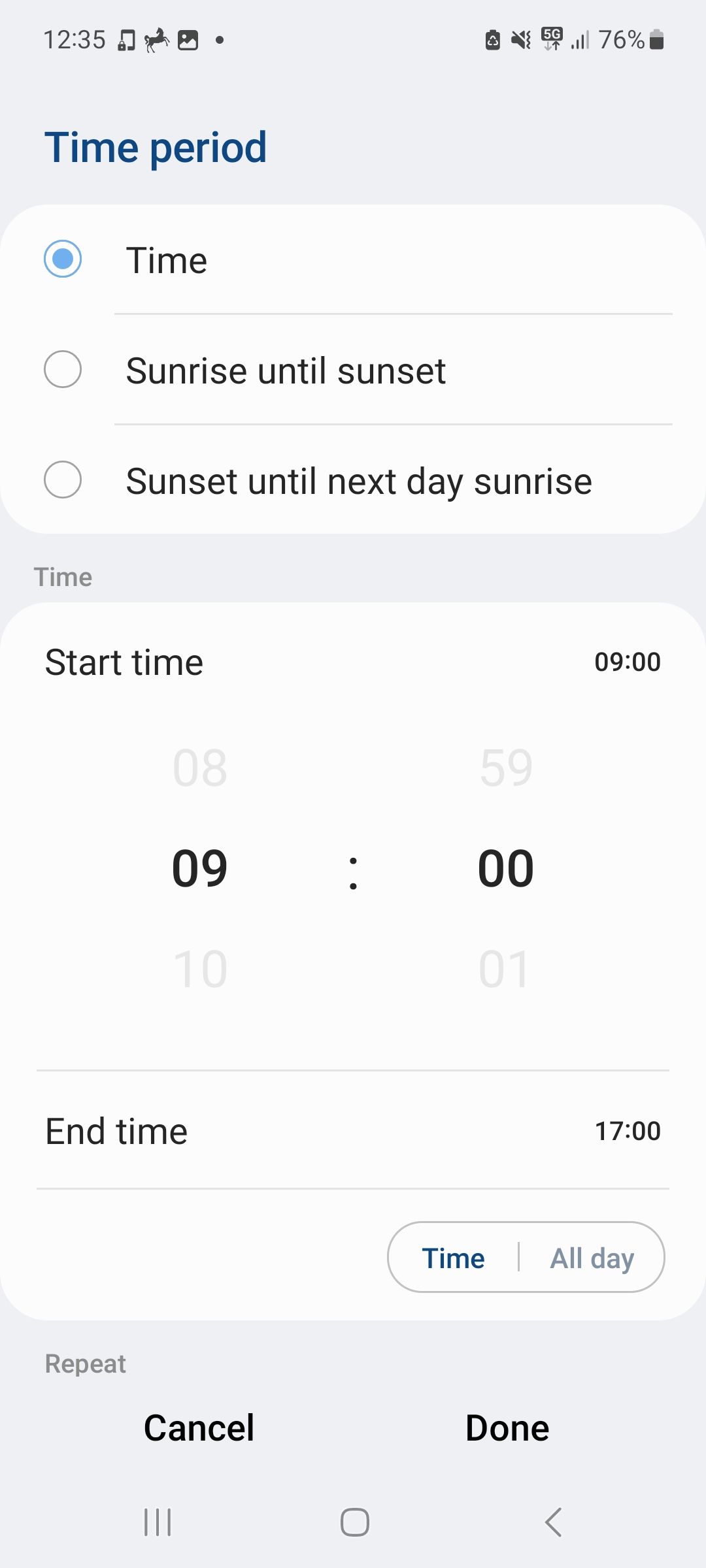Expand the End time row
Screen dimensions: 706x1568
pos(353,1131)
